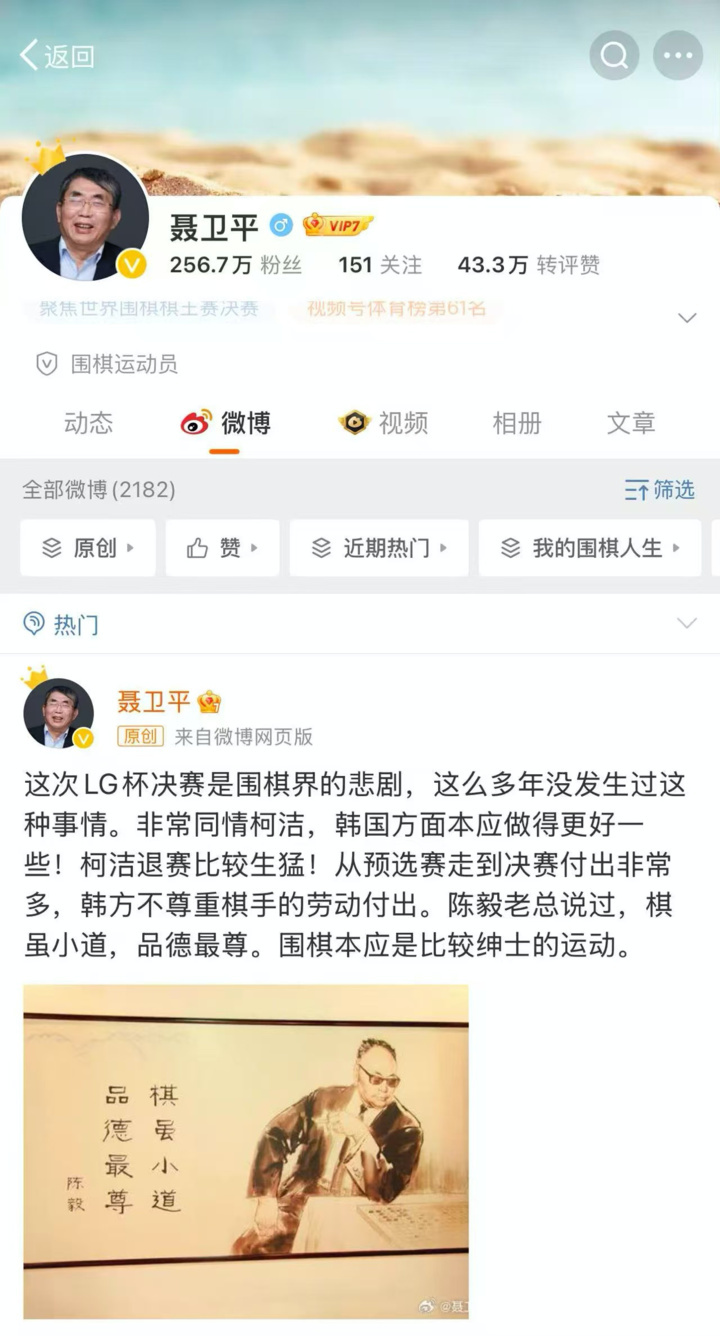The width and height of the screenshot is (720, 1336).
Task: Switch to the 微博 tab
Action: pyautogui.click(x=226, y=423)
